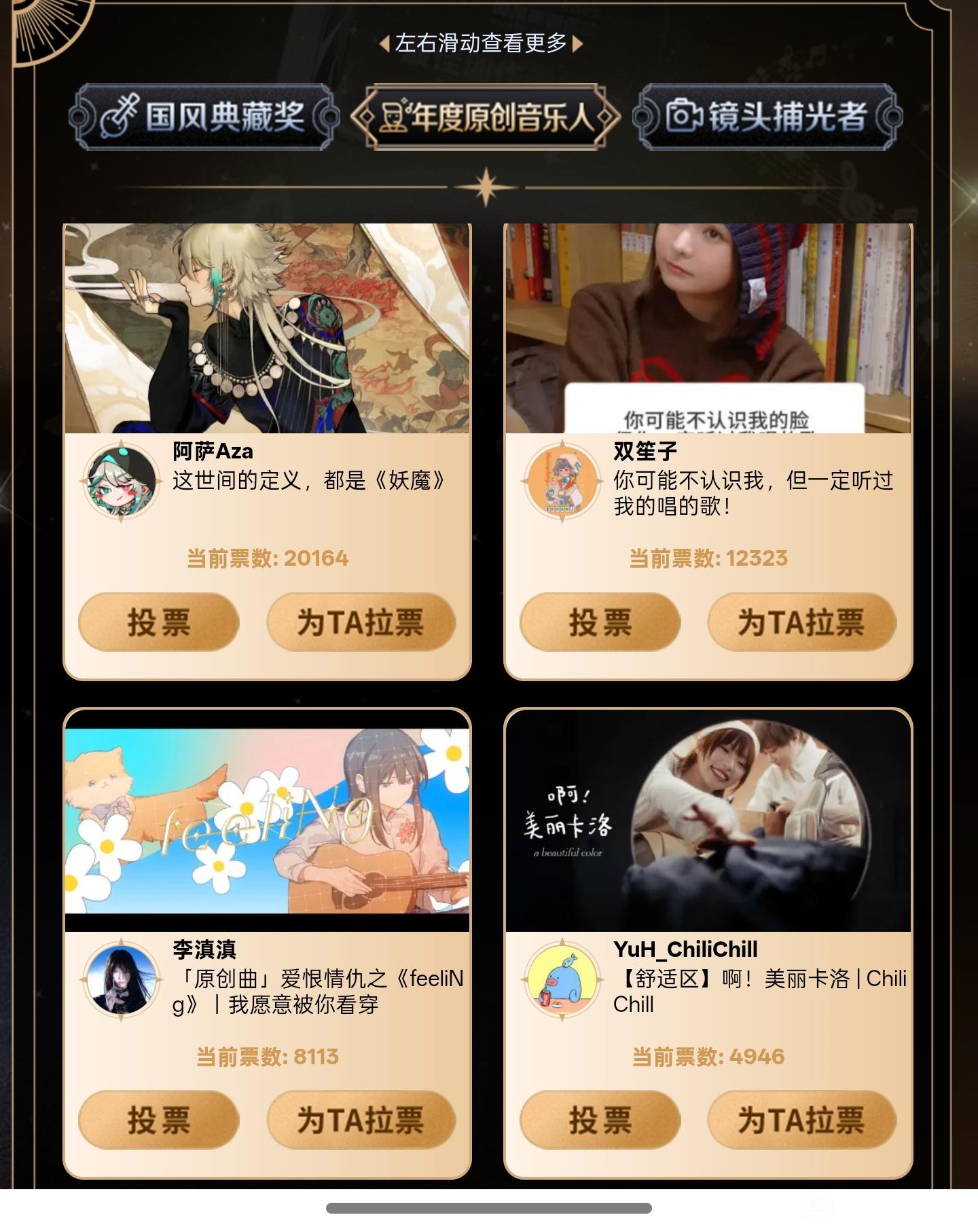Viewport: 978px width, 1232px height.
Task: Switch to the 镜头捕光者 category tab
Action: click(x=767, y=116)
